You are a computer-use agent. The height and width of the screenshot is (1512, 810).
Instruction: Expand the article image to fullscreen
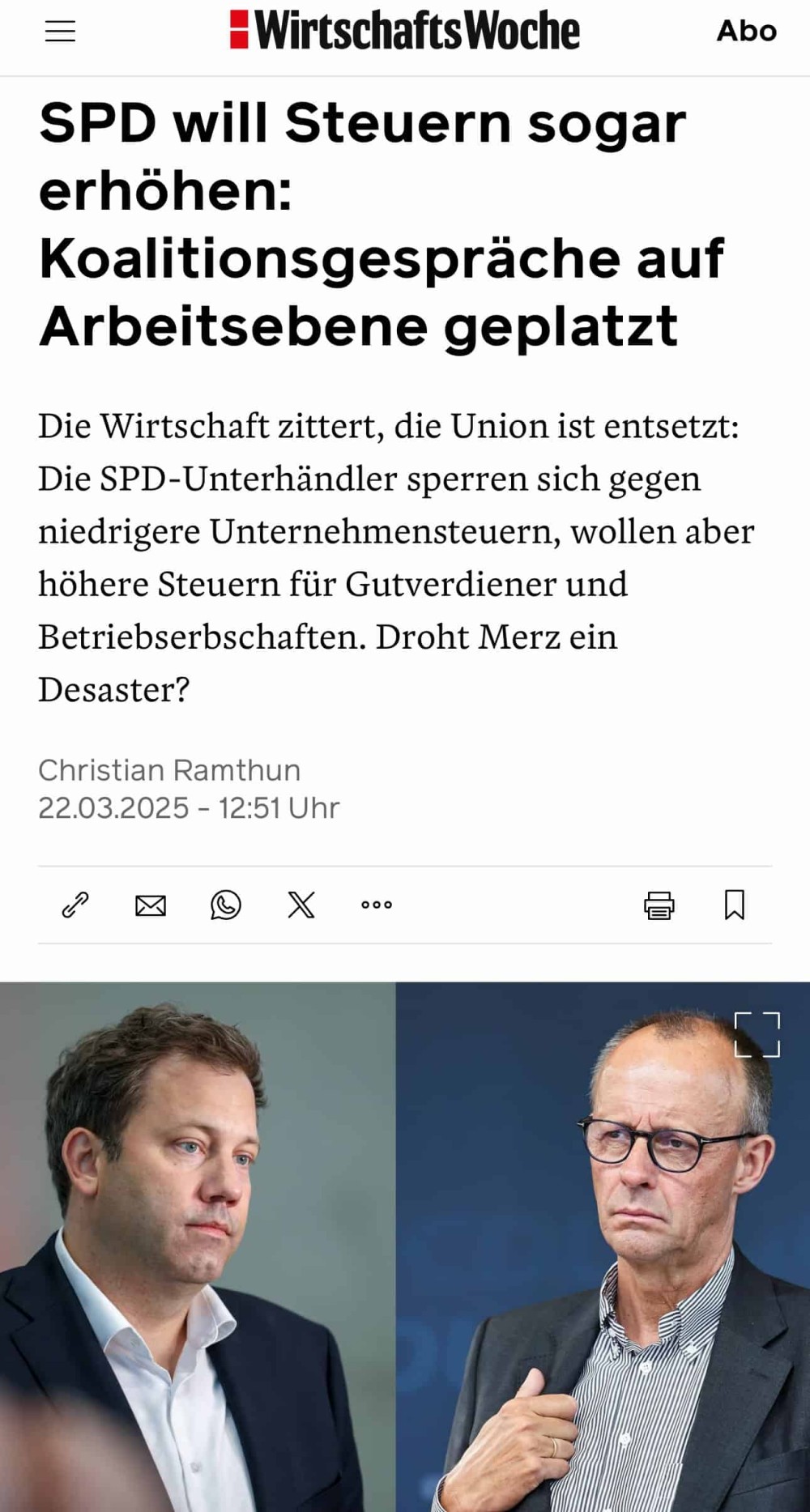coord(757,1034)
